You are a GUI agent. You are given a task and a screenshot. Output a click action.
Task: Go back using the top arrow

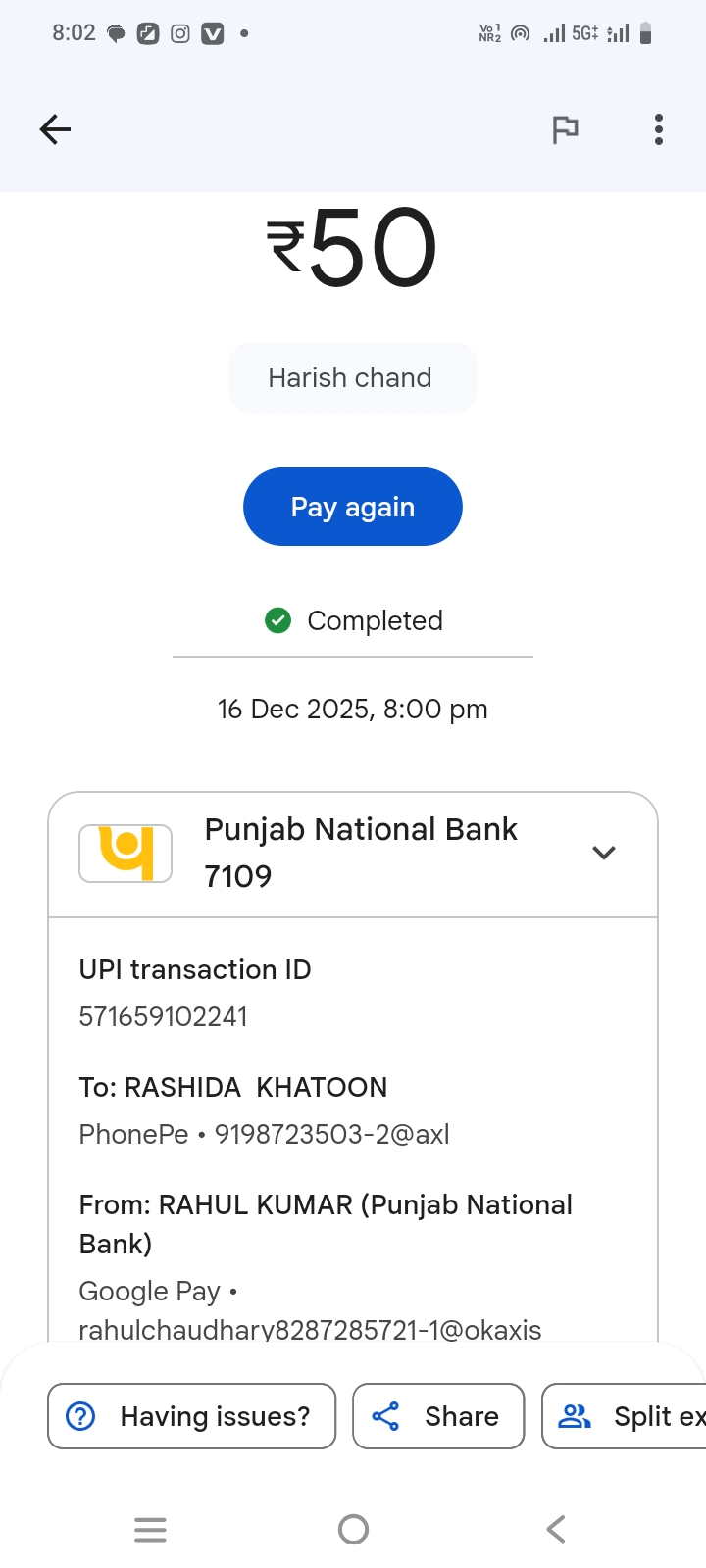point(55,129)
